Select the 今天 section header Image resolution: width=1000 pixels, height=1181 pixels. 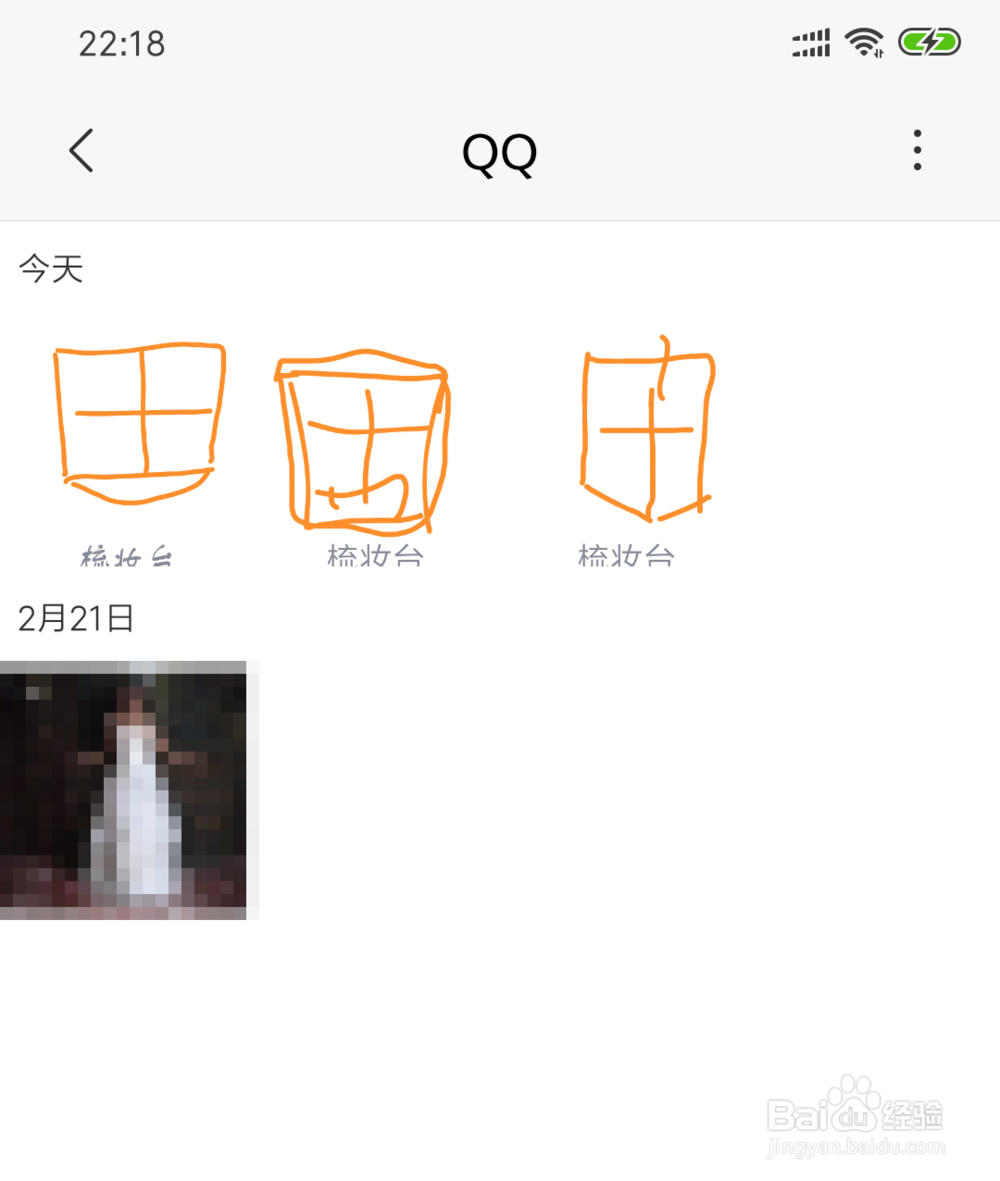pos(50,268)
